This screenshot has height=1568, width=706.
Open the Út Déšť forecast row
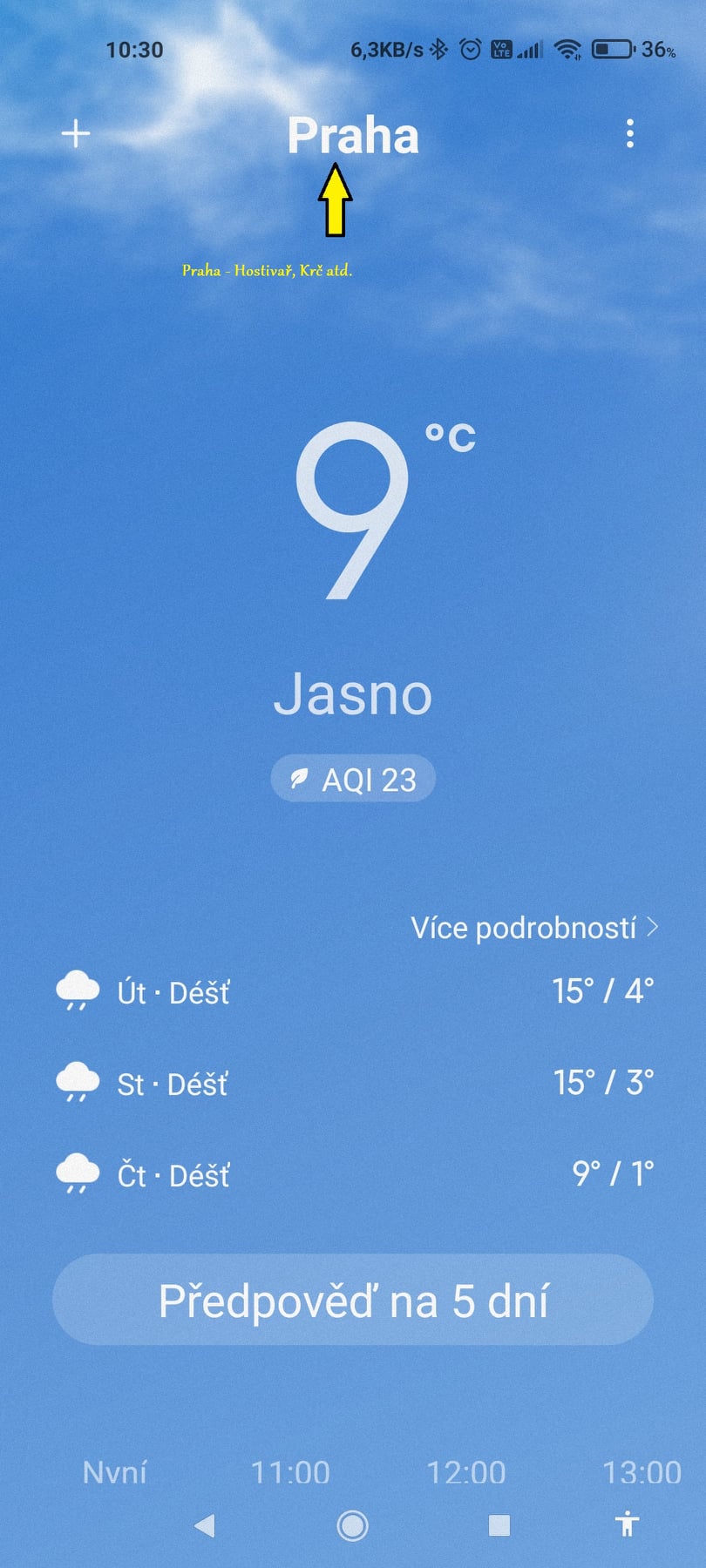point(353,992)
